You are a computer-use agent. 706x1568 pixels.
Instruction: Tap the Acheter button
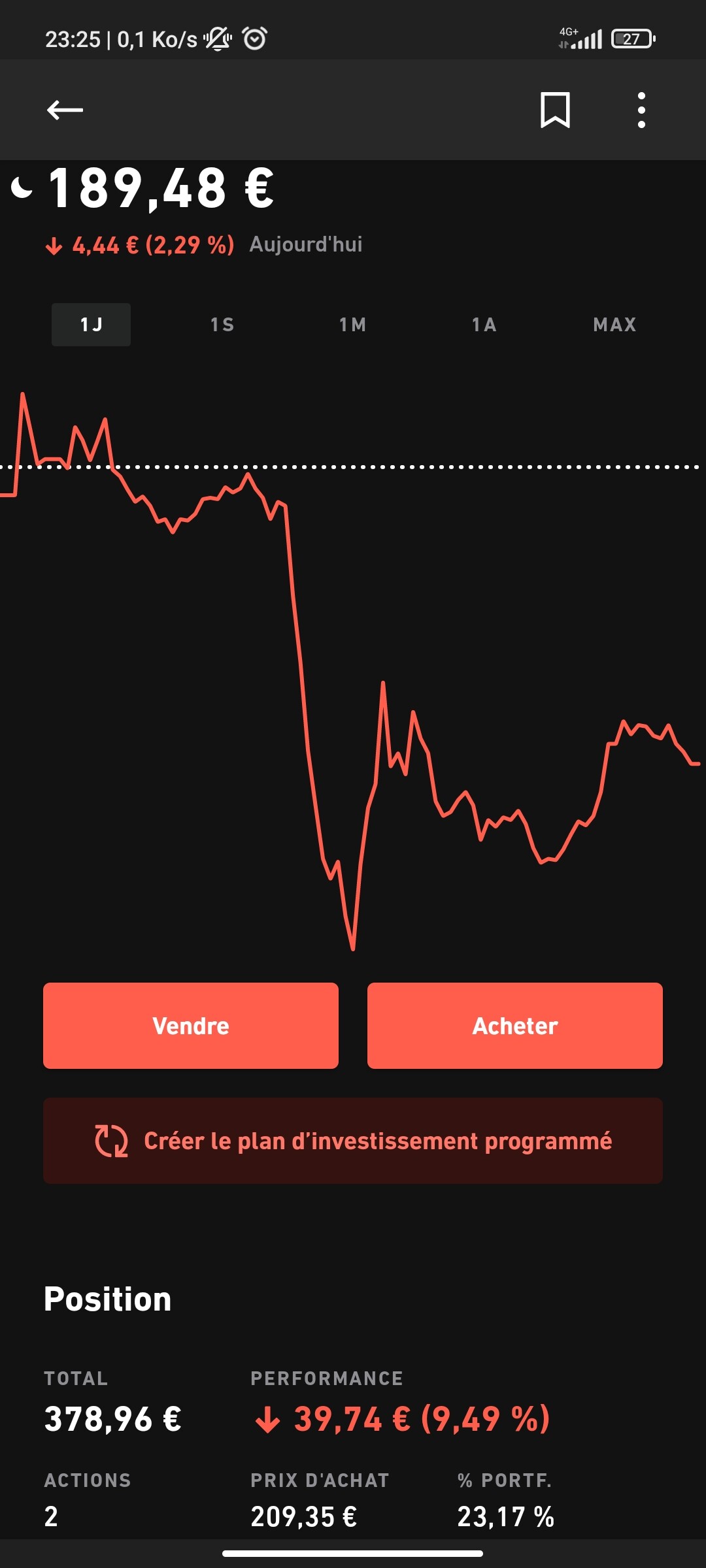515,1026
